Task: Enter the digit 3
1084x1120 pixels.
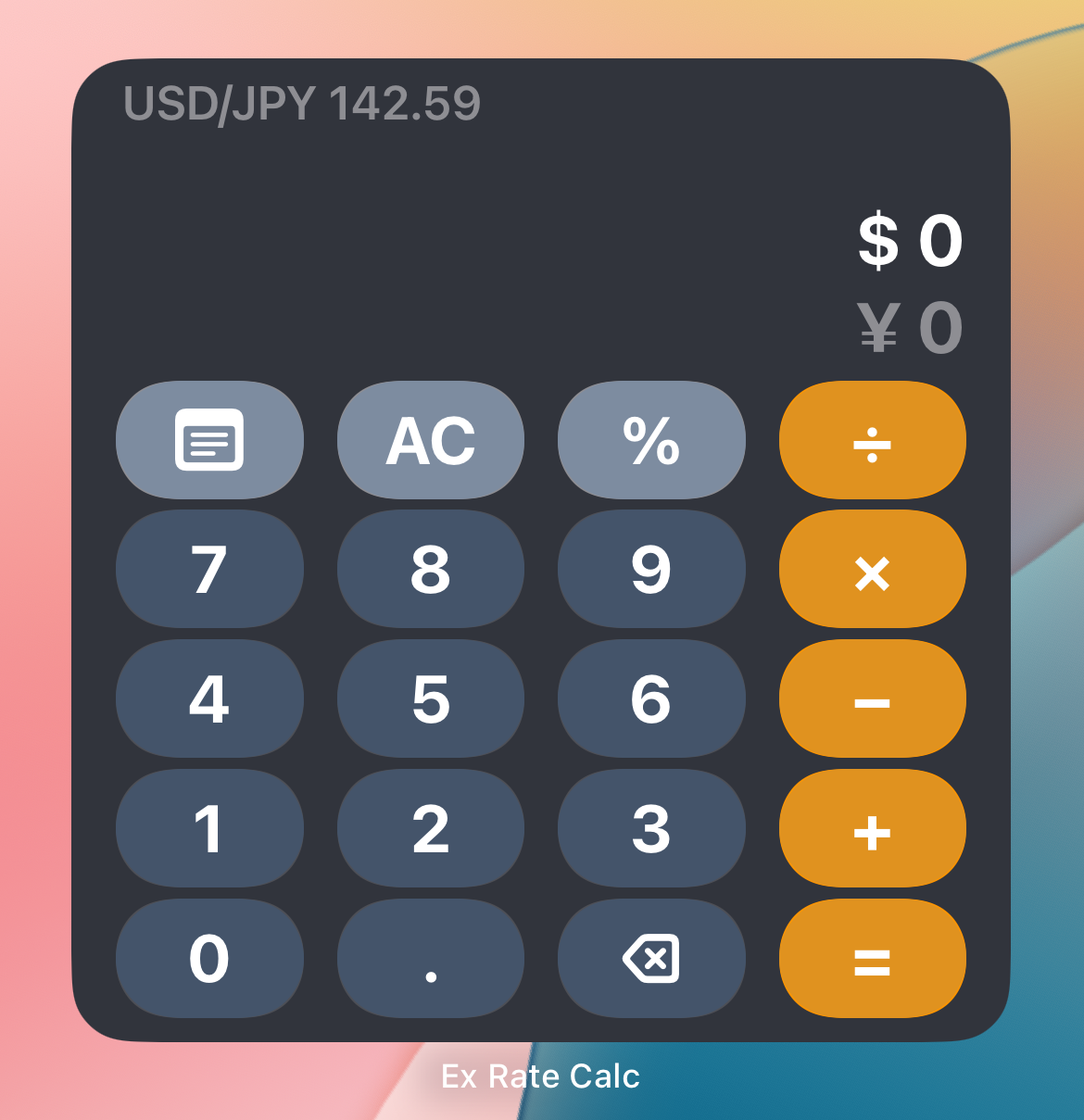Action: tap(651, 828)
